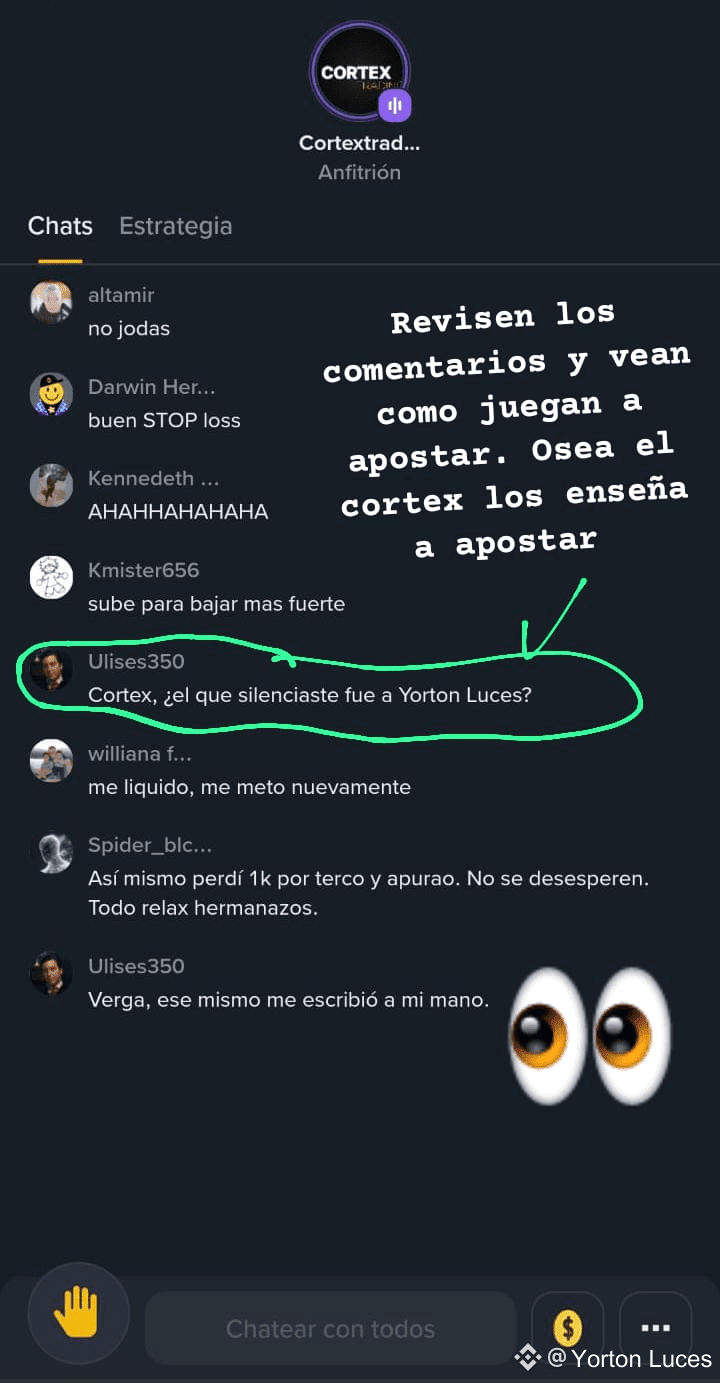View altamir's profile from the chat avatar
The height and width of the screenshot is (1383, 720).
51,302
